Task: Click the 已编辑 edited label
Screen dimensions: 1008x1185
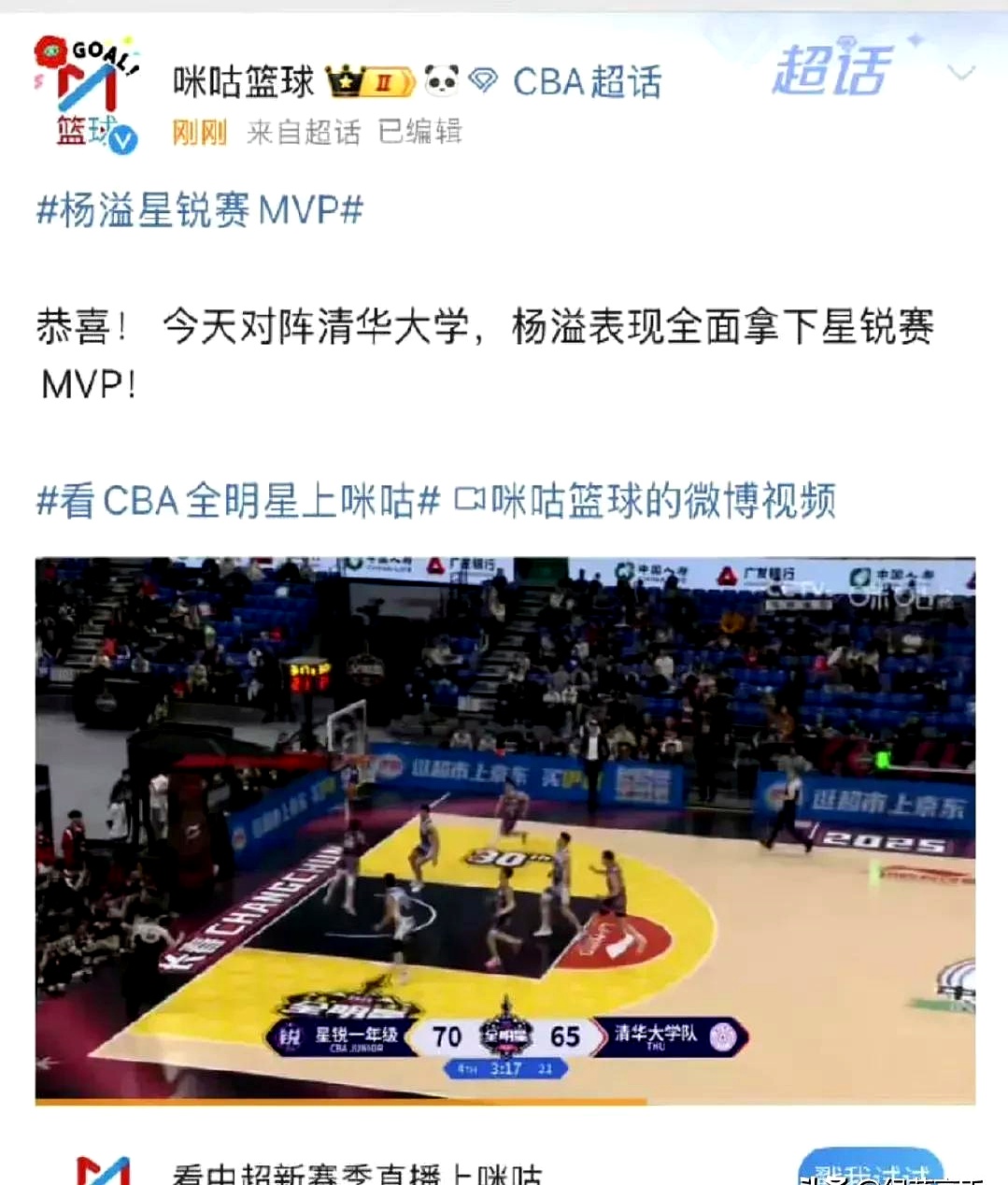Action: tap(422, 132)
